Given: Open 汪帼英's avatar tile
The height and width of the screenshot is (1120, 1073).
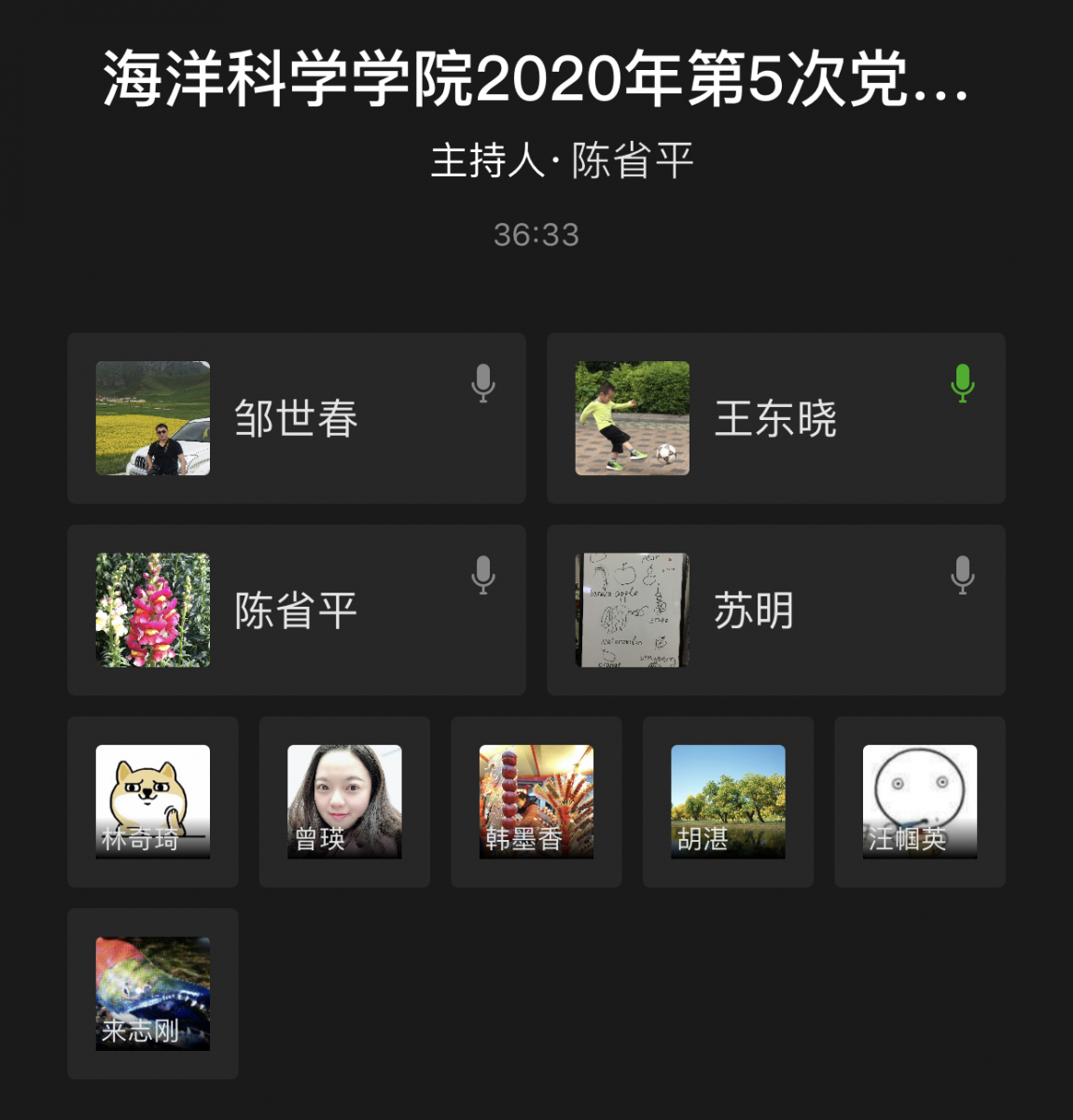Looking at the screenshot, I should [x=920, y=802].
